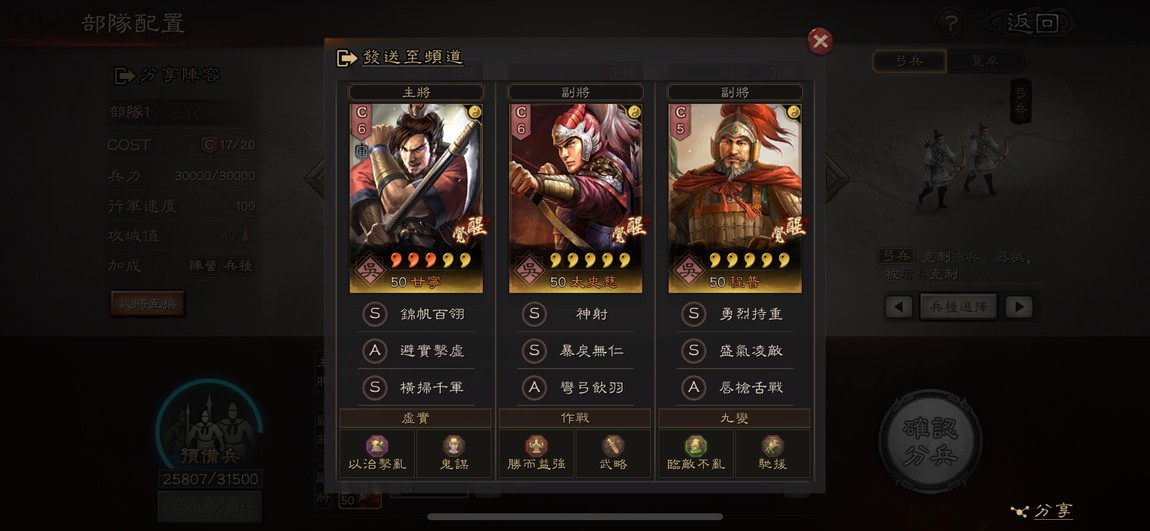
Task: Select the 臨敵不亂 tactic
Action: (x=696, y=453)
